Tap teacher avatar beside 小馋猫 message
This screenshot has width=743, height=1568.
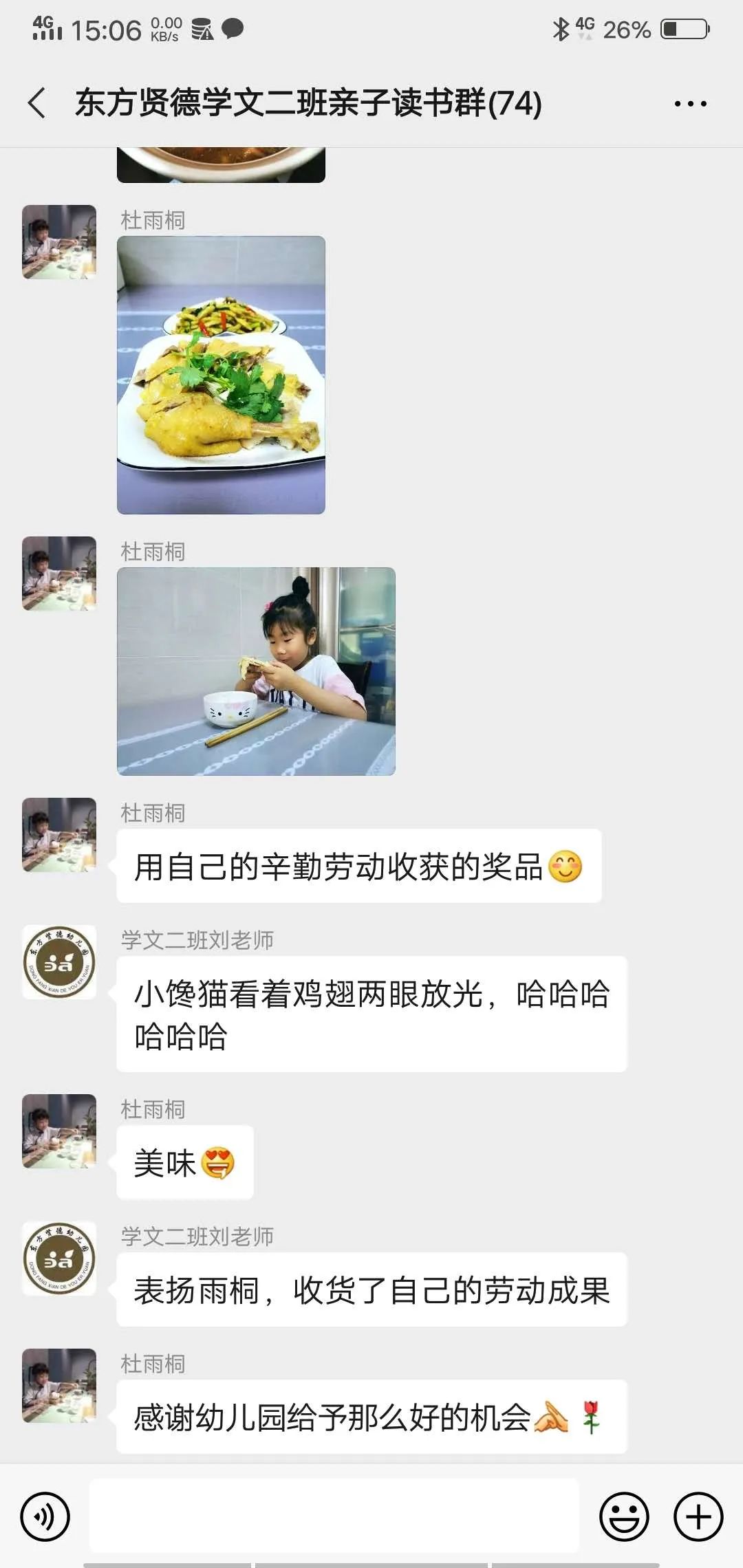(x=59, y=962)
